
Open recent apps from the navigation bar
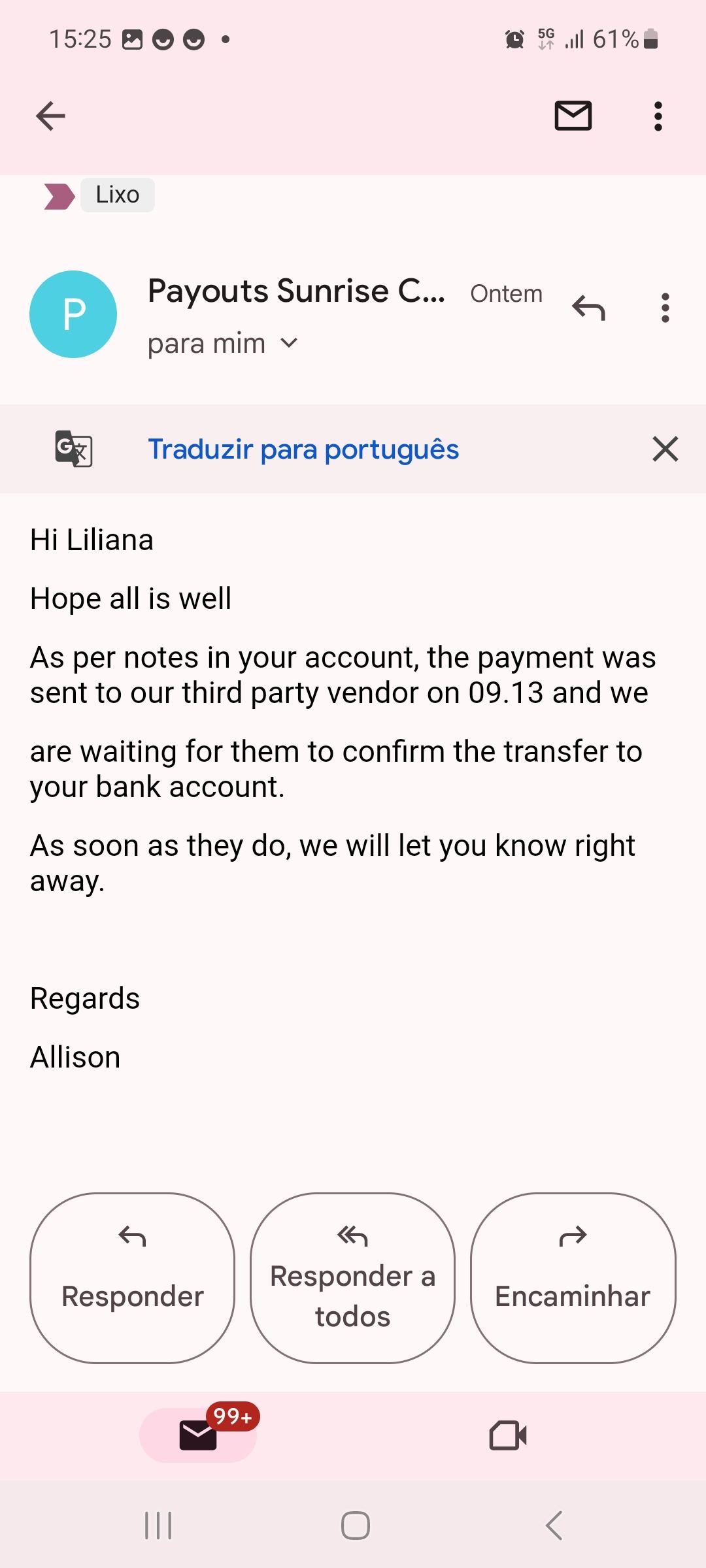click(158, 1526)
